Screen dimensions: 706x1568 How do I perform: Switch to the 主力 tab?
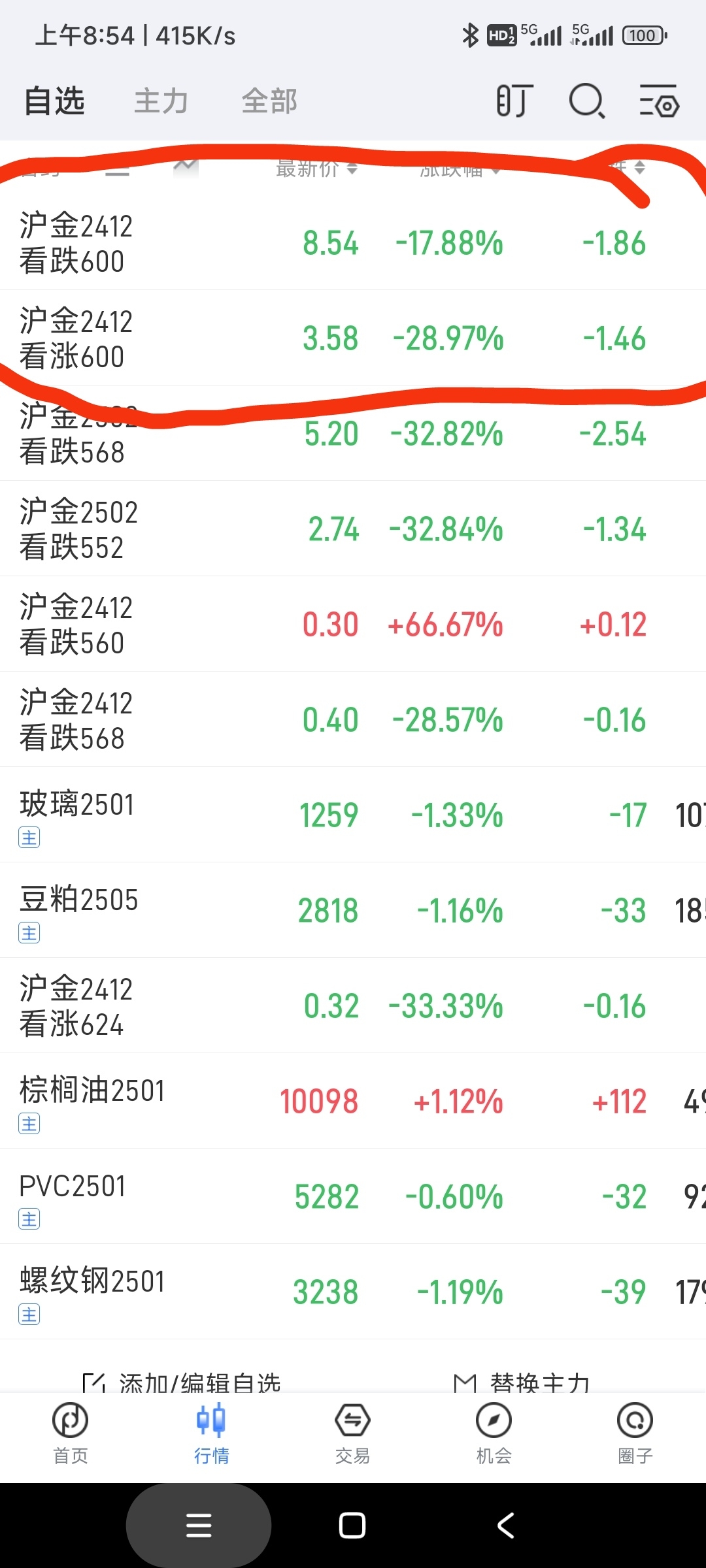click(x=161, y=101)
